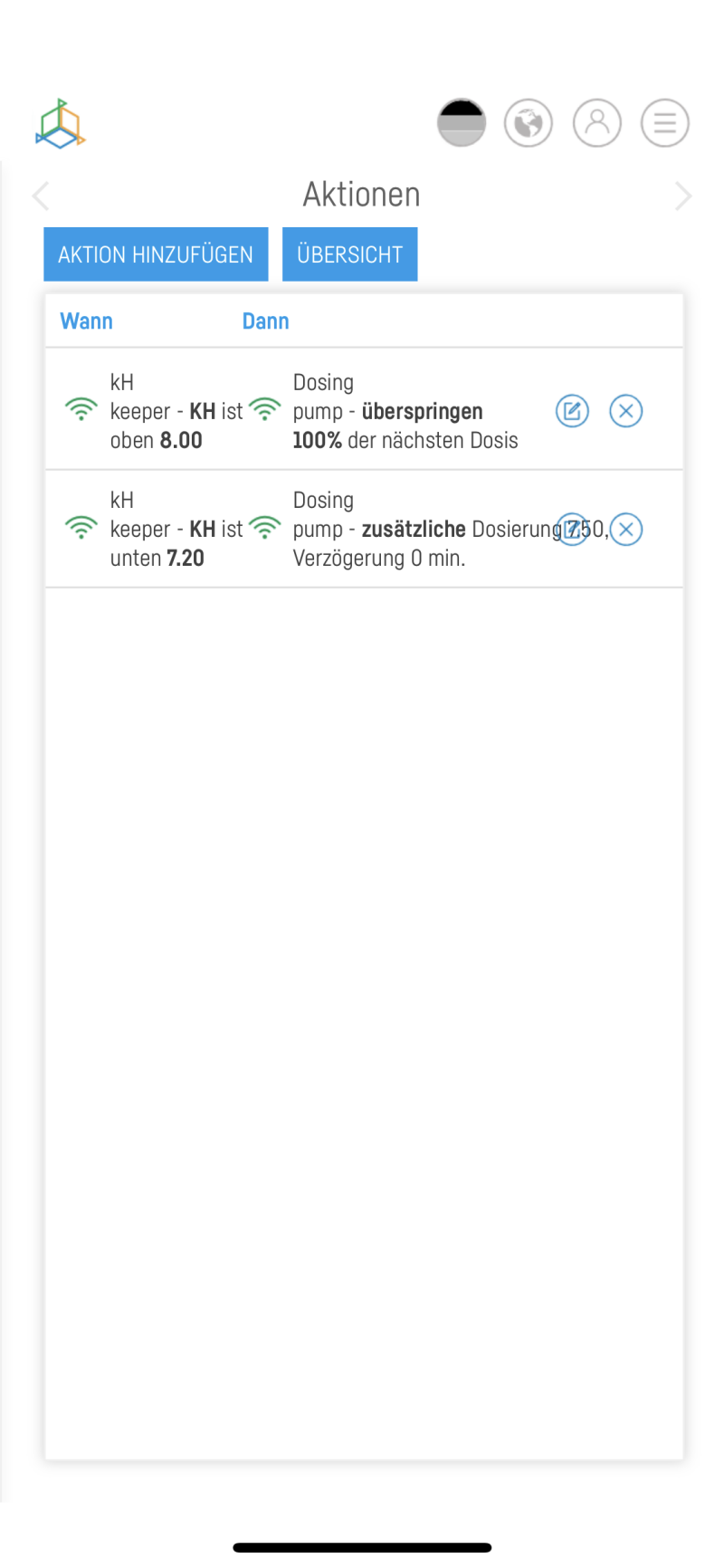724x1568 pixels.
Task: Open the hamburger menu
Action: click(x=665, y=122)
